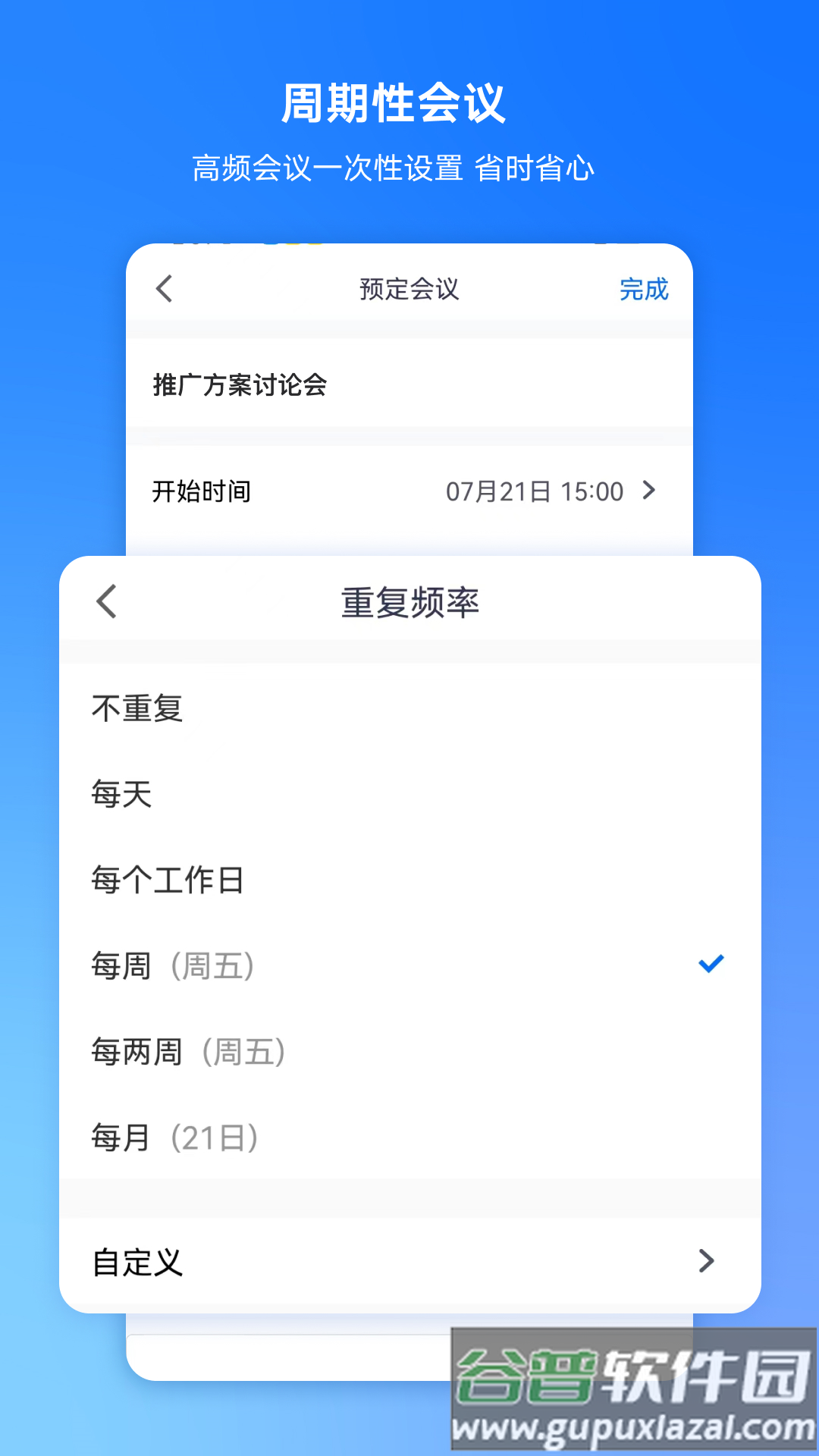
Task: Click the 重复频率 panel title
Action: point(409,601)
